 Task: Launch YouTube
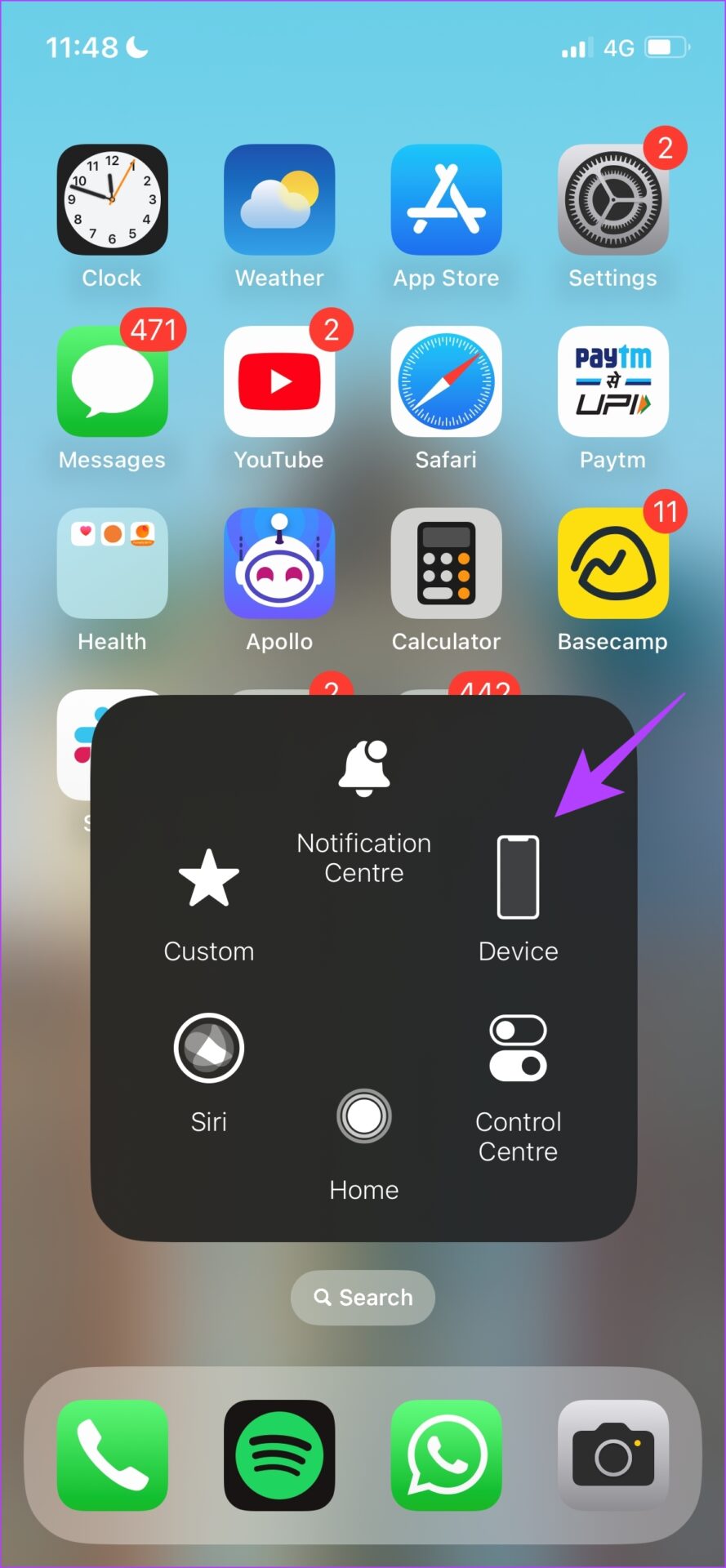(279, 381)
